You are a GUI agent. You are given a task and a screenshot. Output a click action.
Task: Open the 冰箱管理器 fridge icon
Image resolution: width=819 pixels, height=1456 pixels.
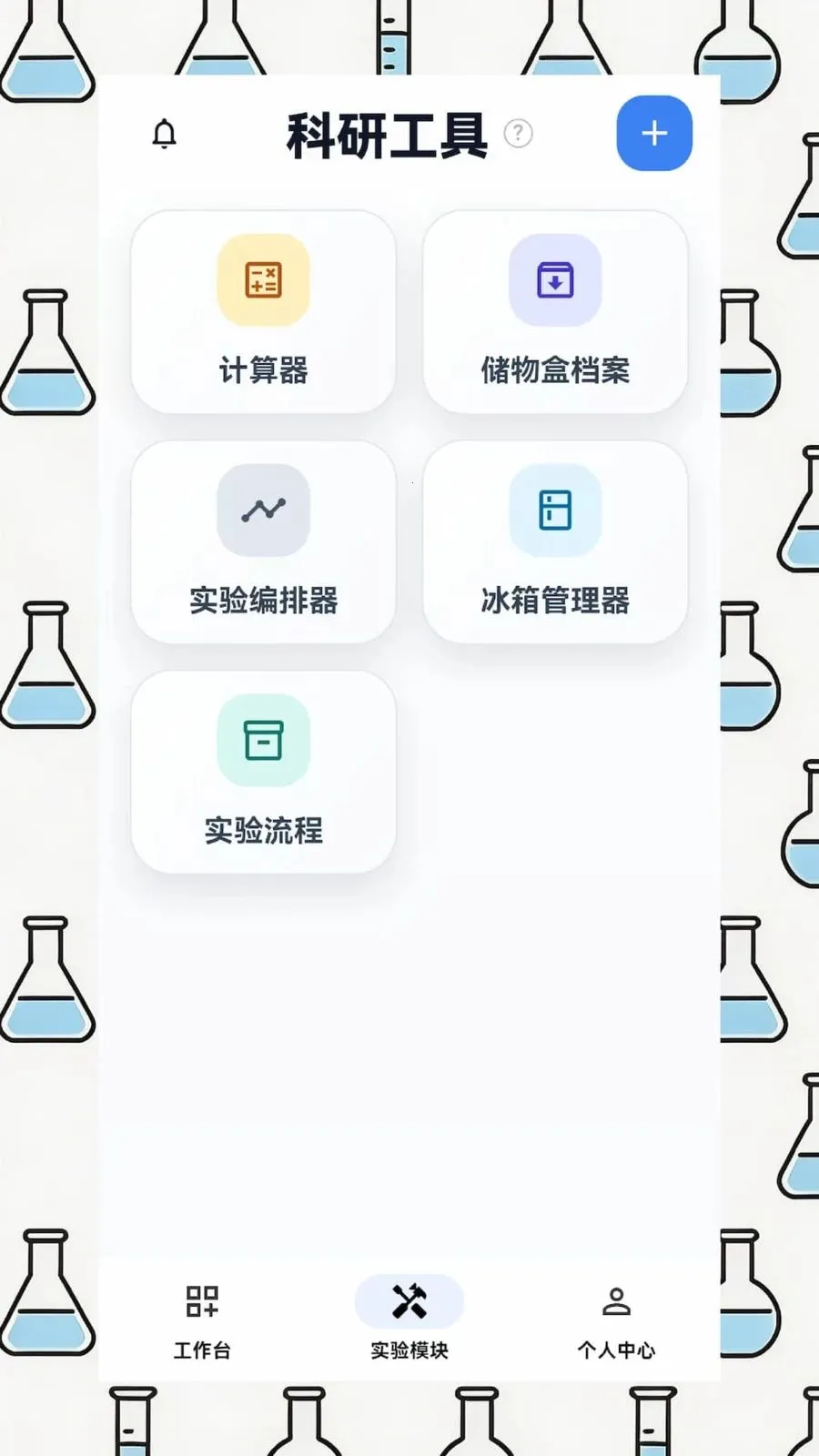click(556, 511)
